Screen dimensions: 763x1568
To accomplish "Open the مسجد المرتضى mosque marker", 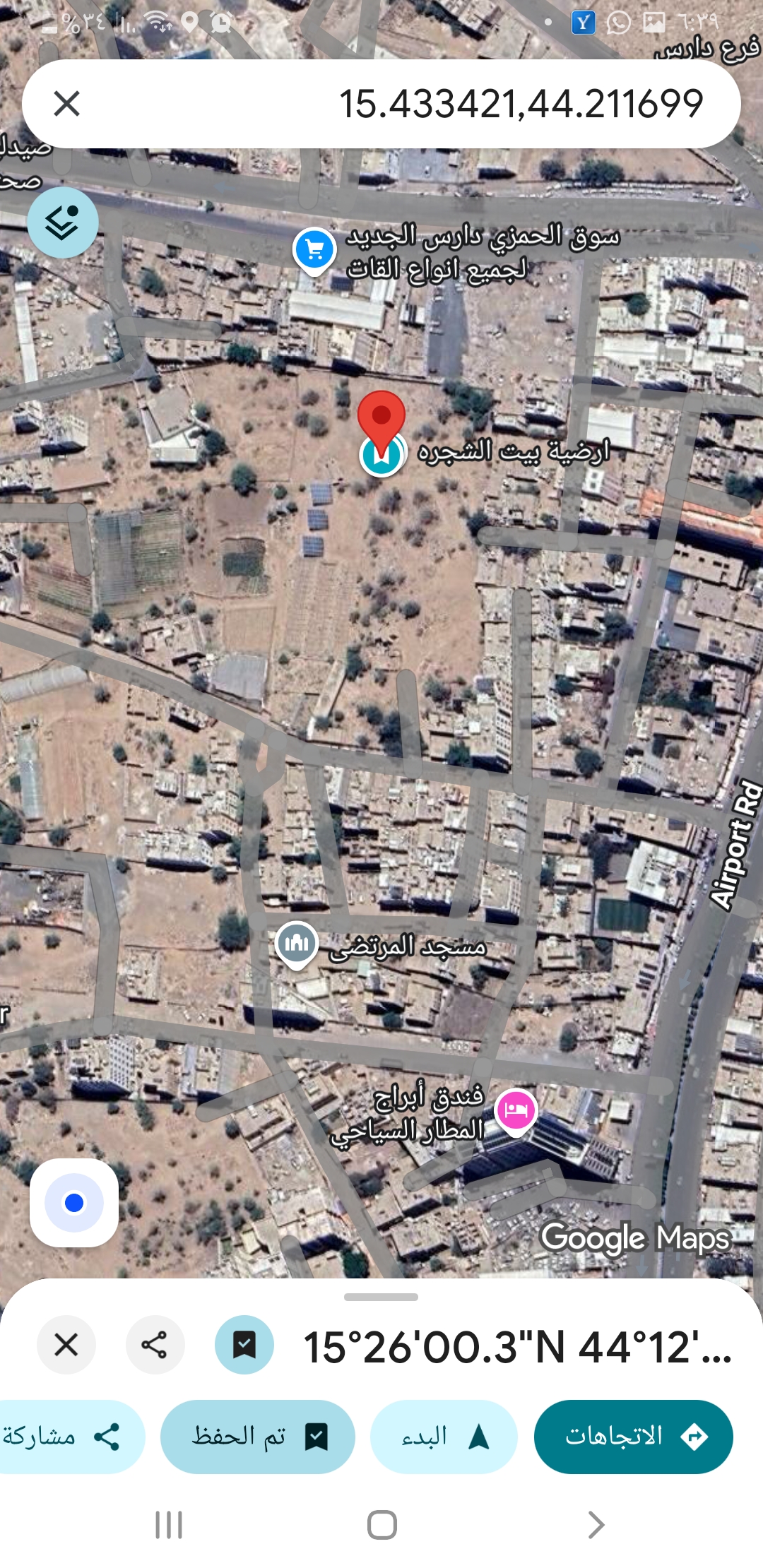I will coord(296,943).
